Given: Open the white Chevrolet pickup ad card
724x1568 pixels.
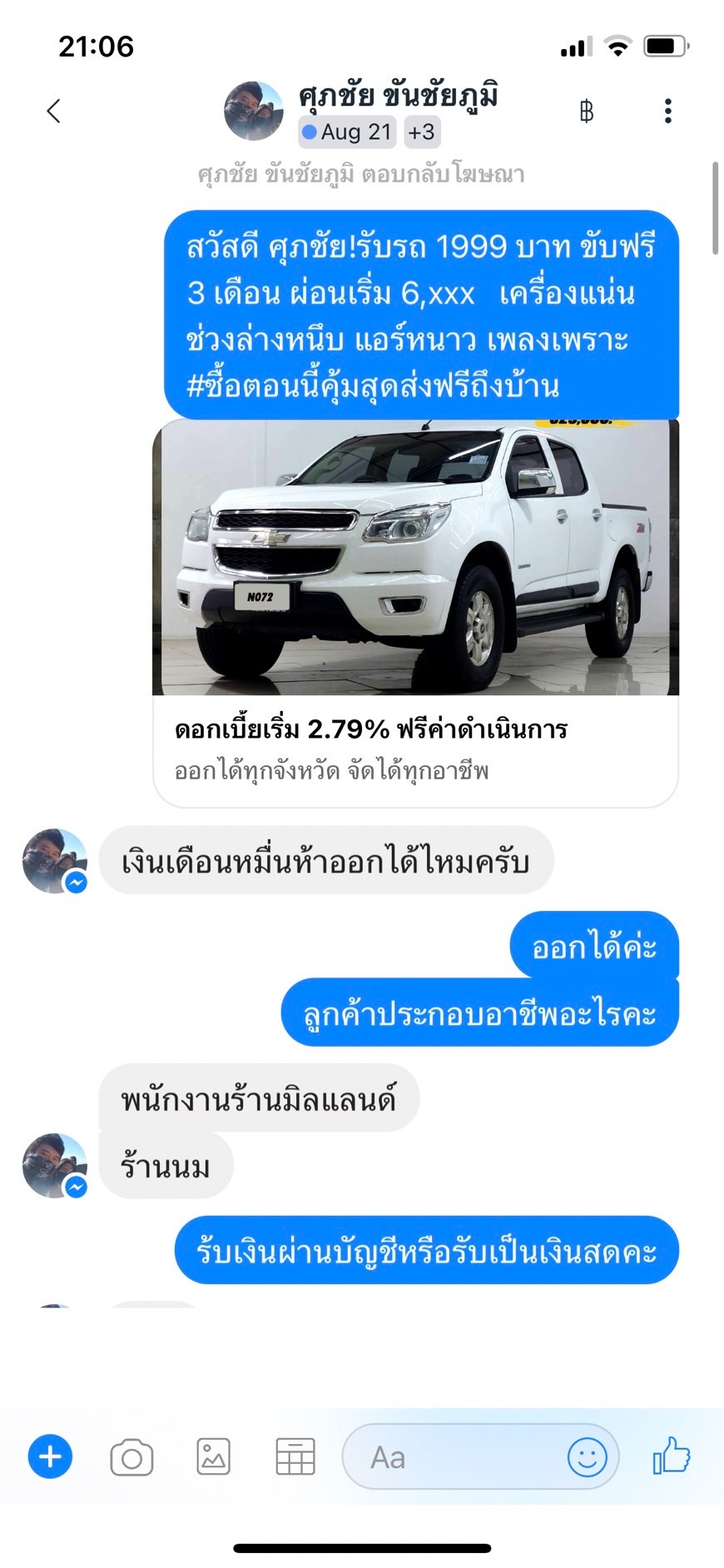Looking at the screenshot, I should click(x=415, y=613).
